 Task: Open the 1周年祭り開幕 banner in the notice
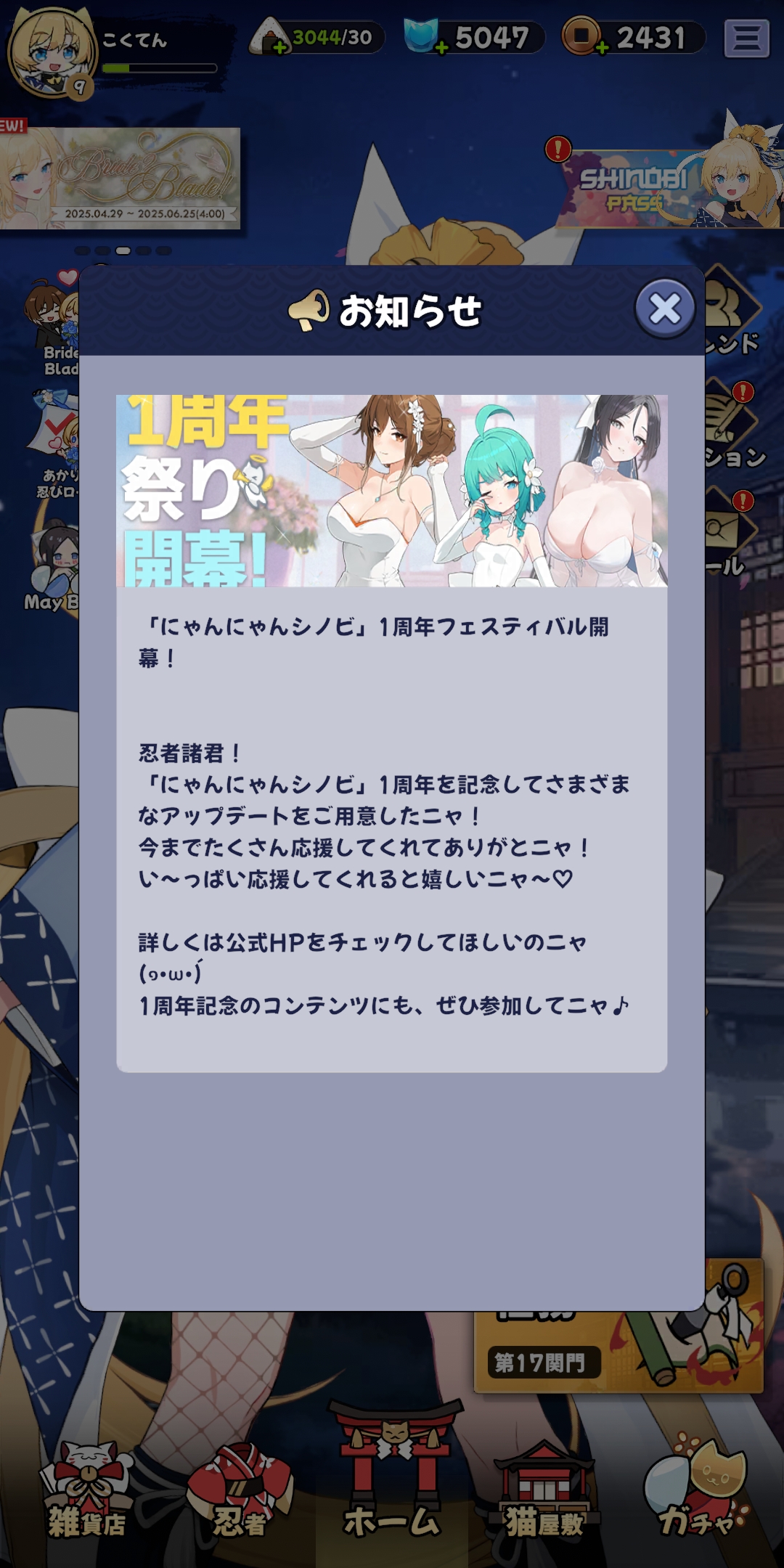[392, 491]
